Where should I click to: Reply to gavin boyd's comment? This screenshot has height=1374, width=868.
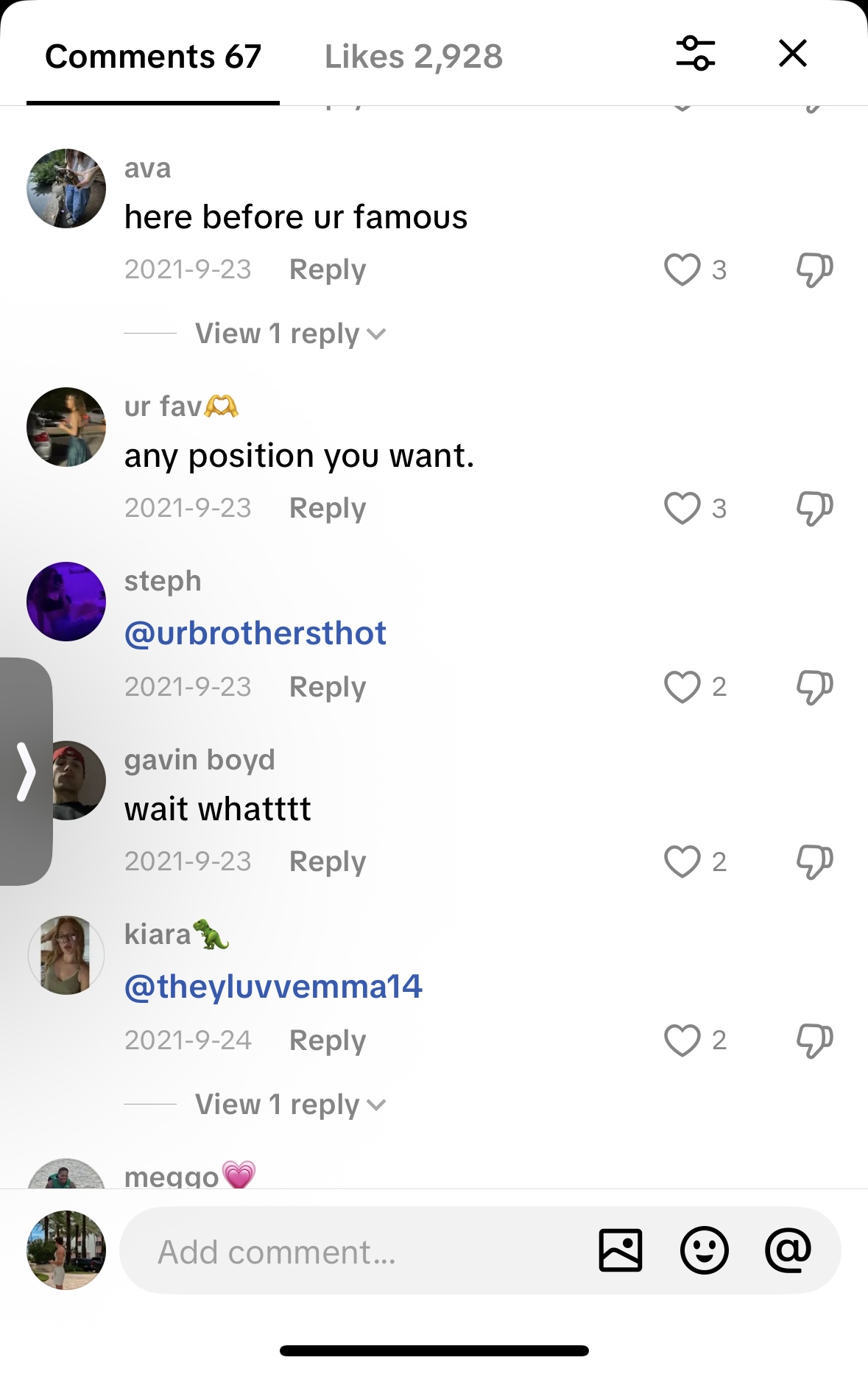[x=328, y=862]
